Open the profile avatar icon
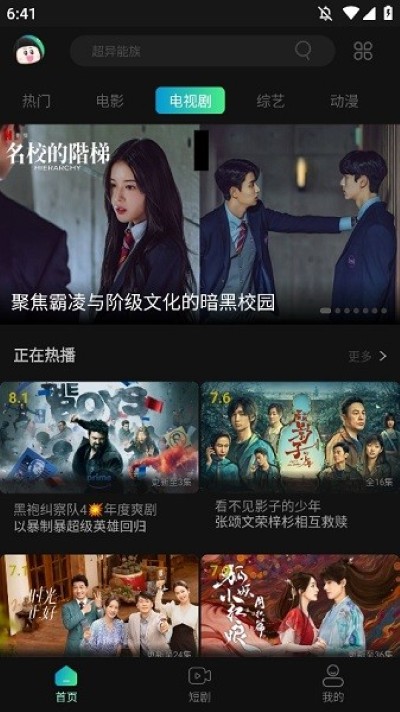Screen dimensions: 400x712 point(30,49)
